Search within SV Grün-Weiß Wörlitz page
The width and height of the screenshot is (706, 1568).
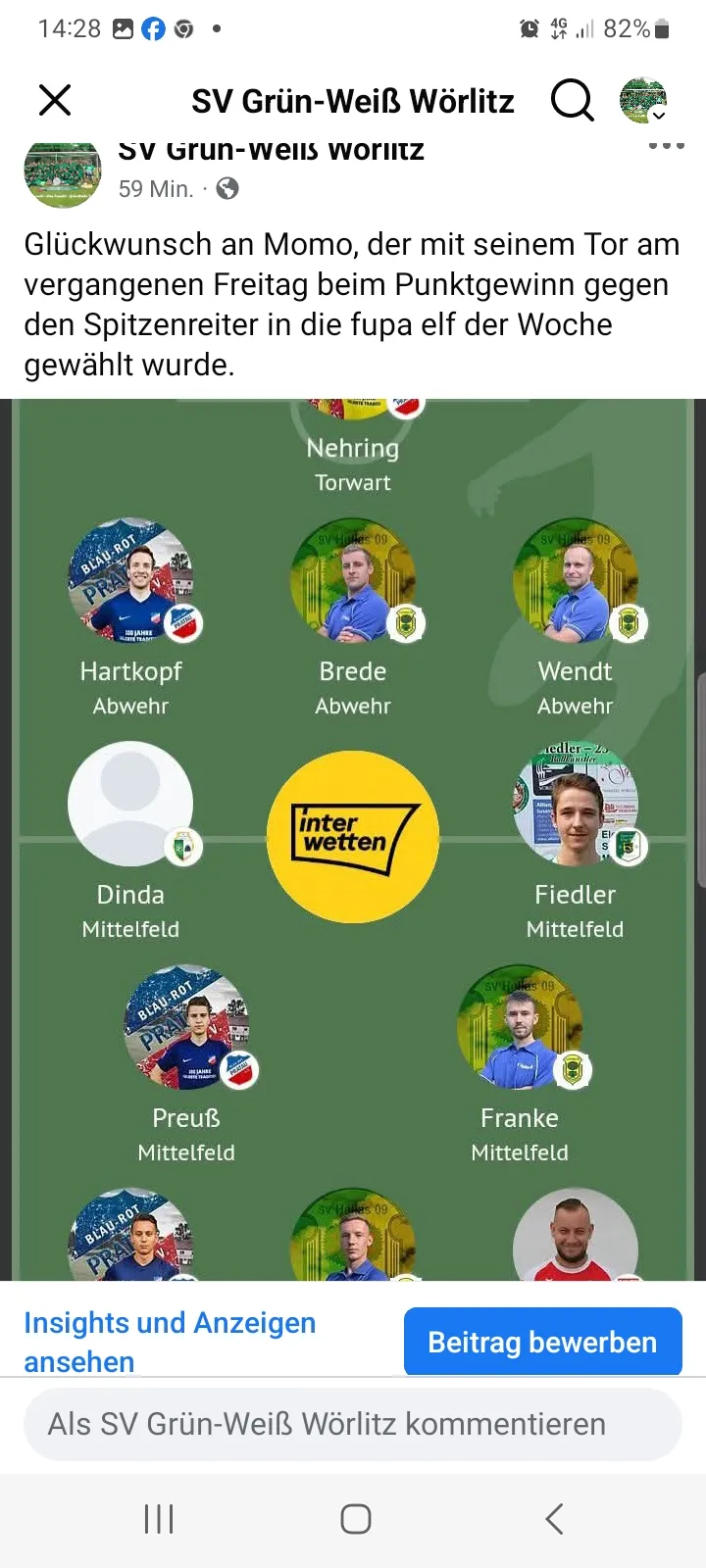(x=572, y=100)
